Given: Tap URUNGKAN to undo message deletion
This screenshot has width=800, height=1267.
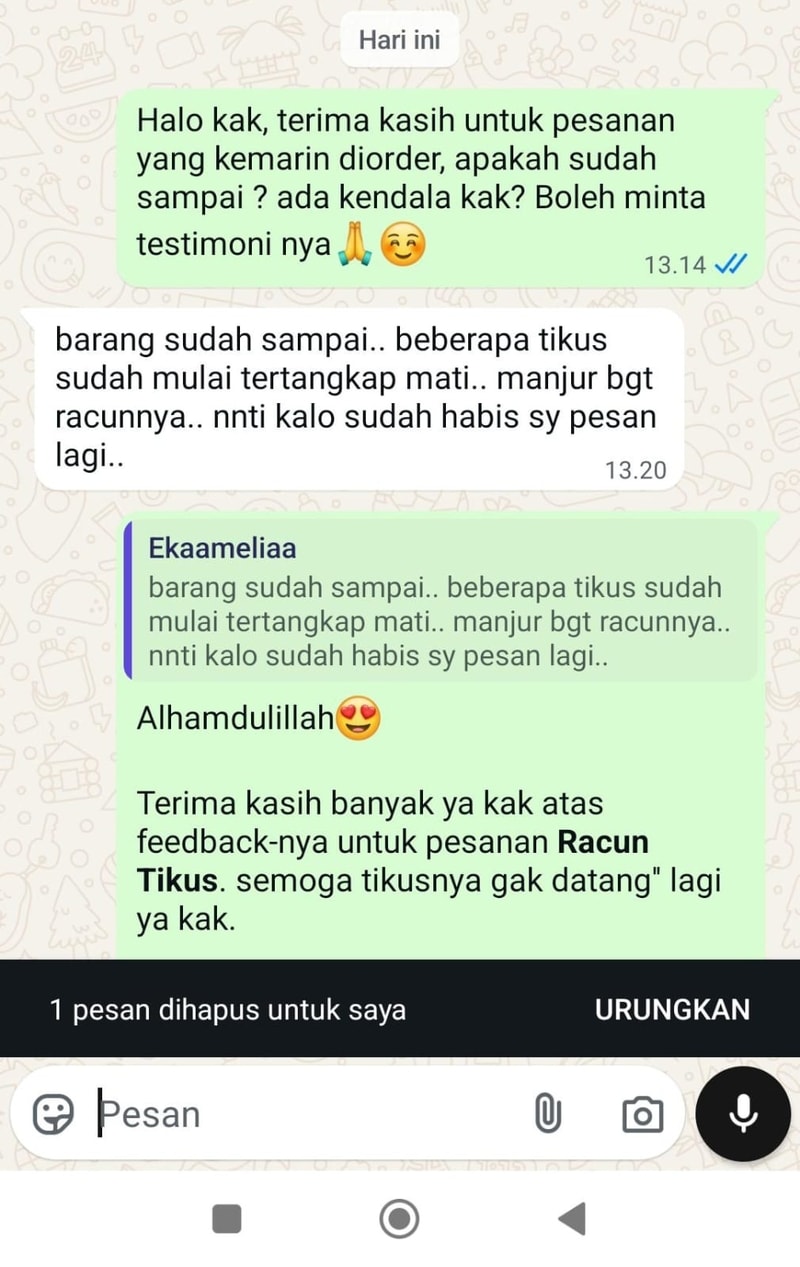Looking at the screenshot, I should [x=672, y=1010].
